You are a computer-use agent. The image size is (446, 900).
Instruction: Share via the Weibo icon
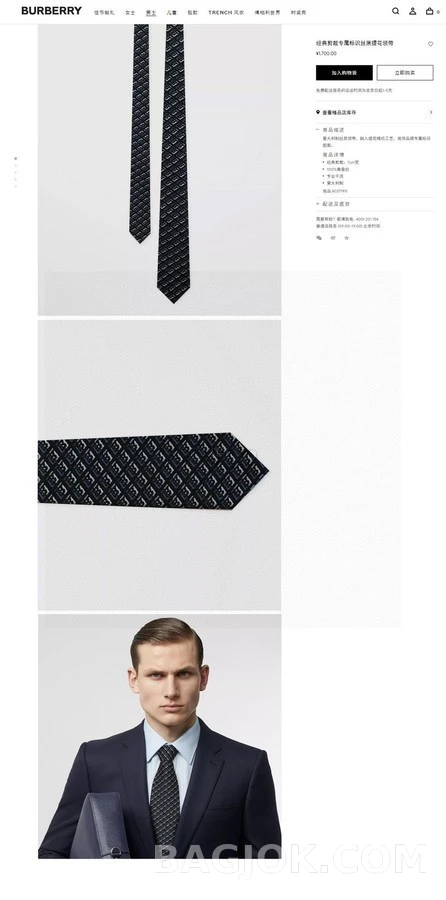[333, 238]
